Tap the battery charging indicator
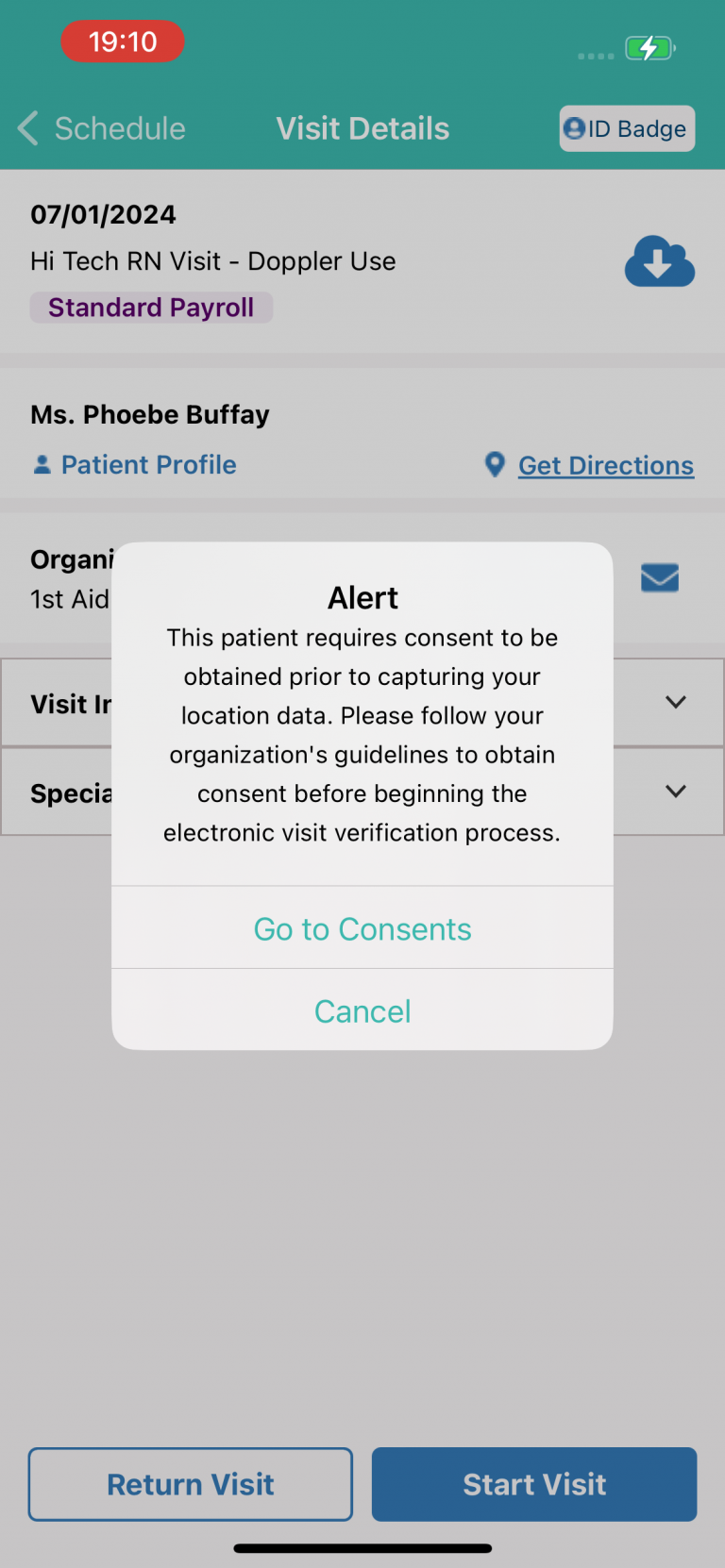 coord(649,48)
